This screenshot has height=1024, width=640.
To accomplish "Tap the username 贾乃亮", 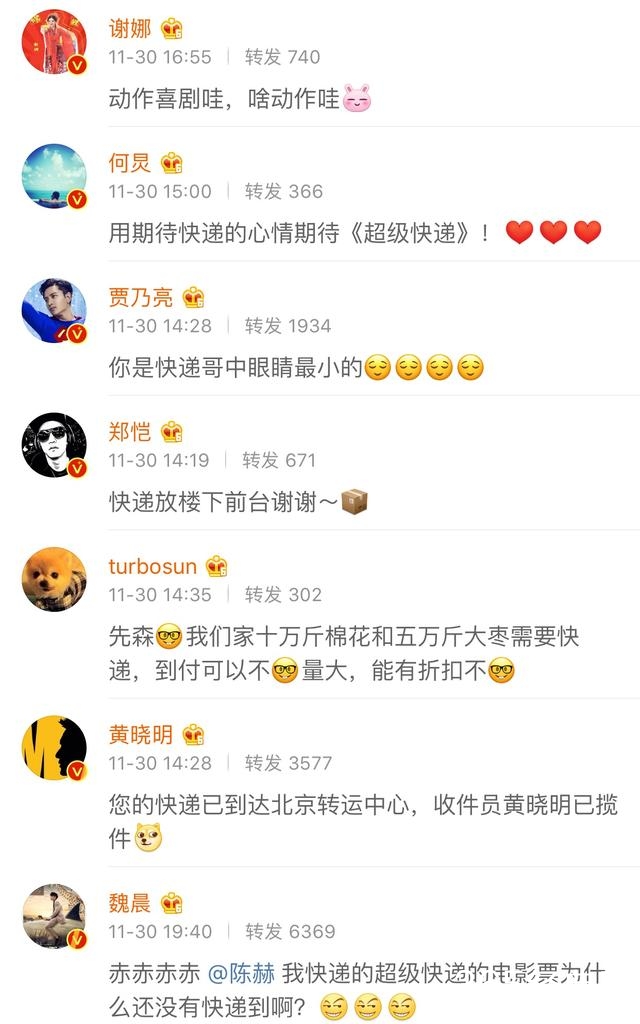I will pos(141,297).
